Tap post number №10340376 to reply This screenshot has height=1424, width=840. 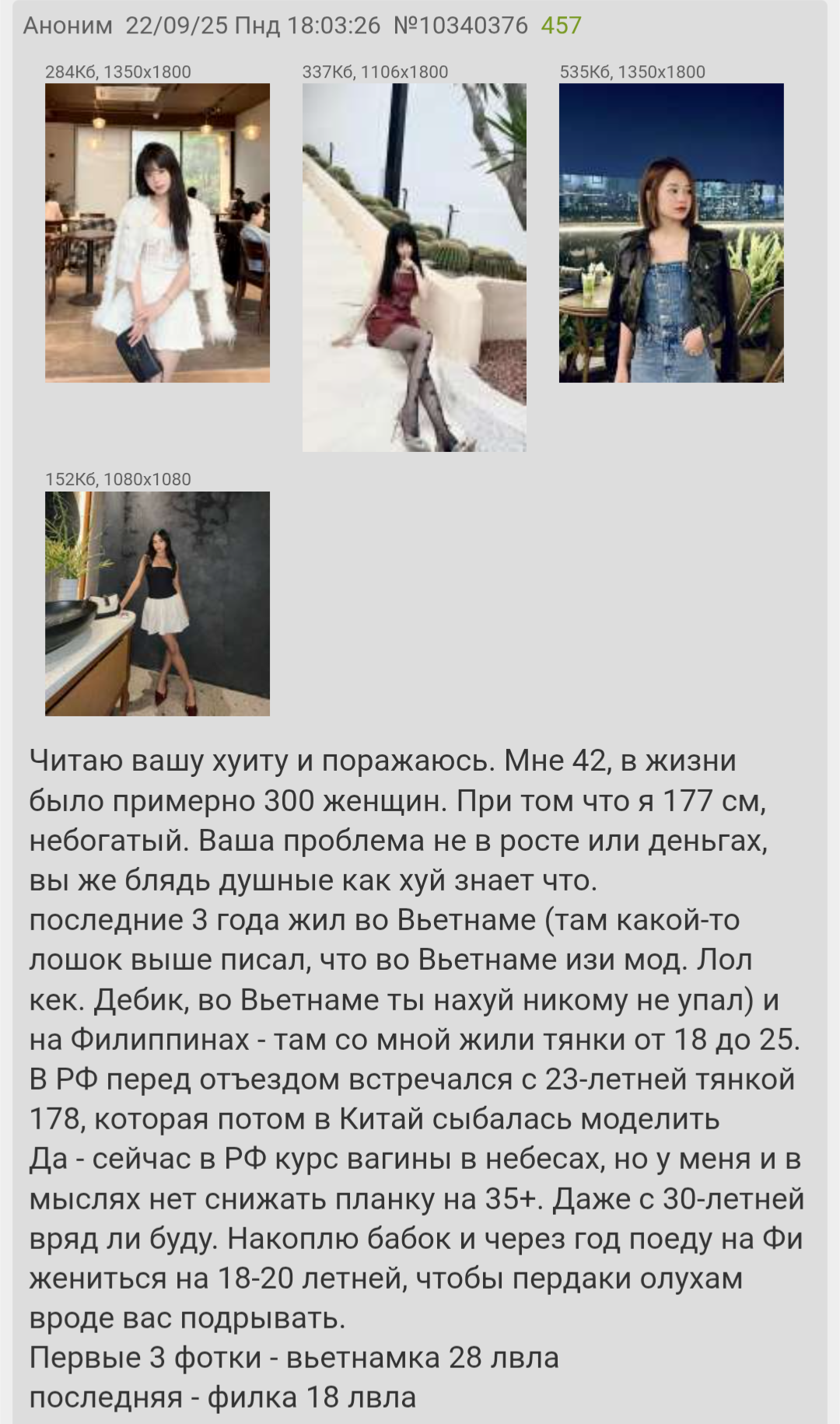pyautogui.click(x=460, y=26)
